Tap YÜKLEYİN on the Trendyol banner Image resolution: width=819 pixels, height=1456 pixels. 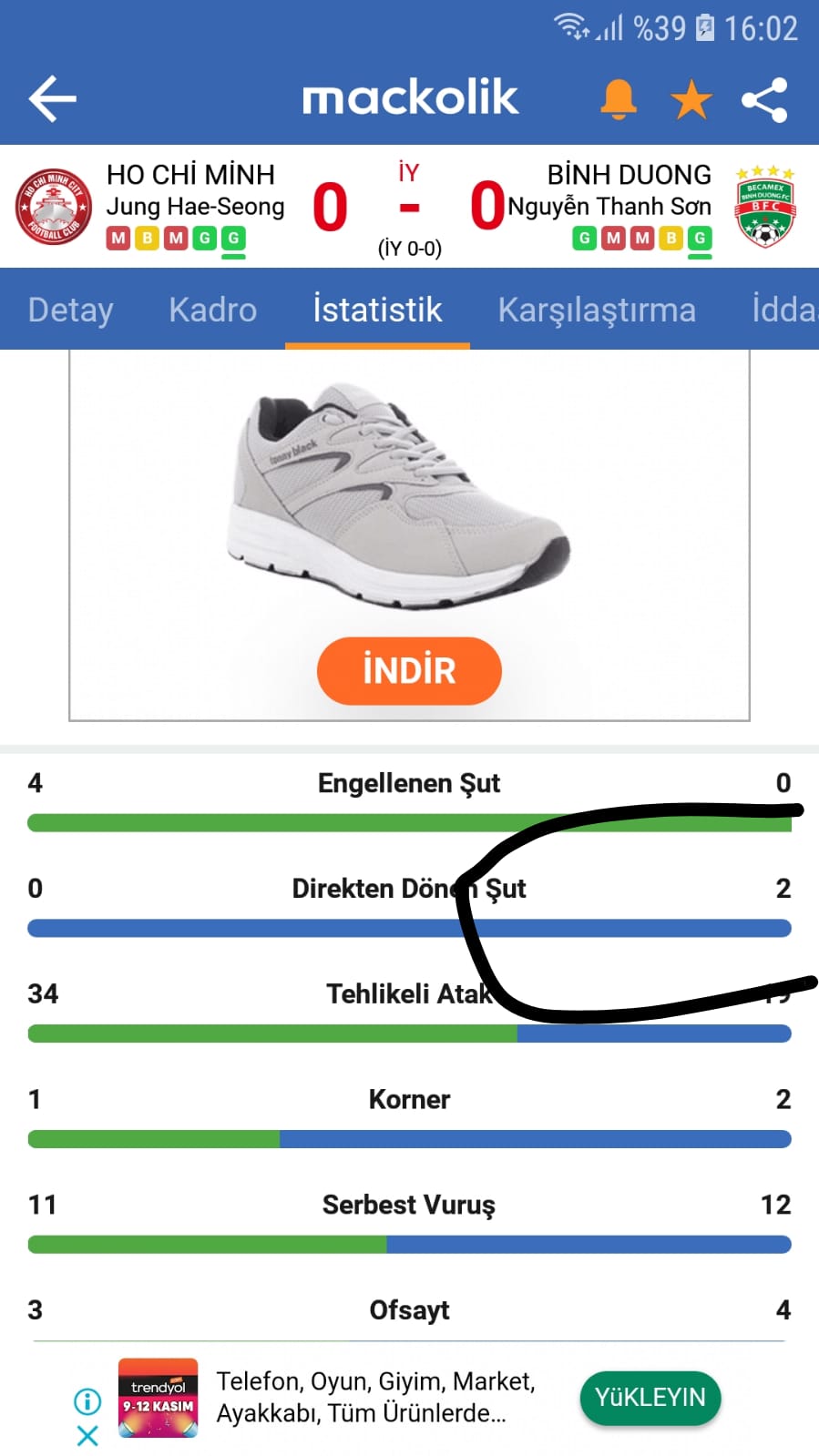pos(650,1398)
